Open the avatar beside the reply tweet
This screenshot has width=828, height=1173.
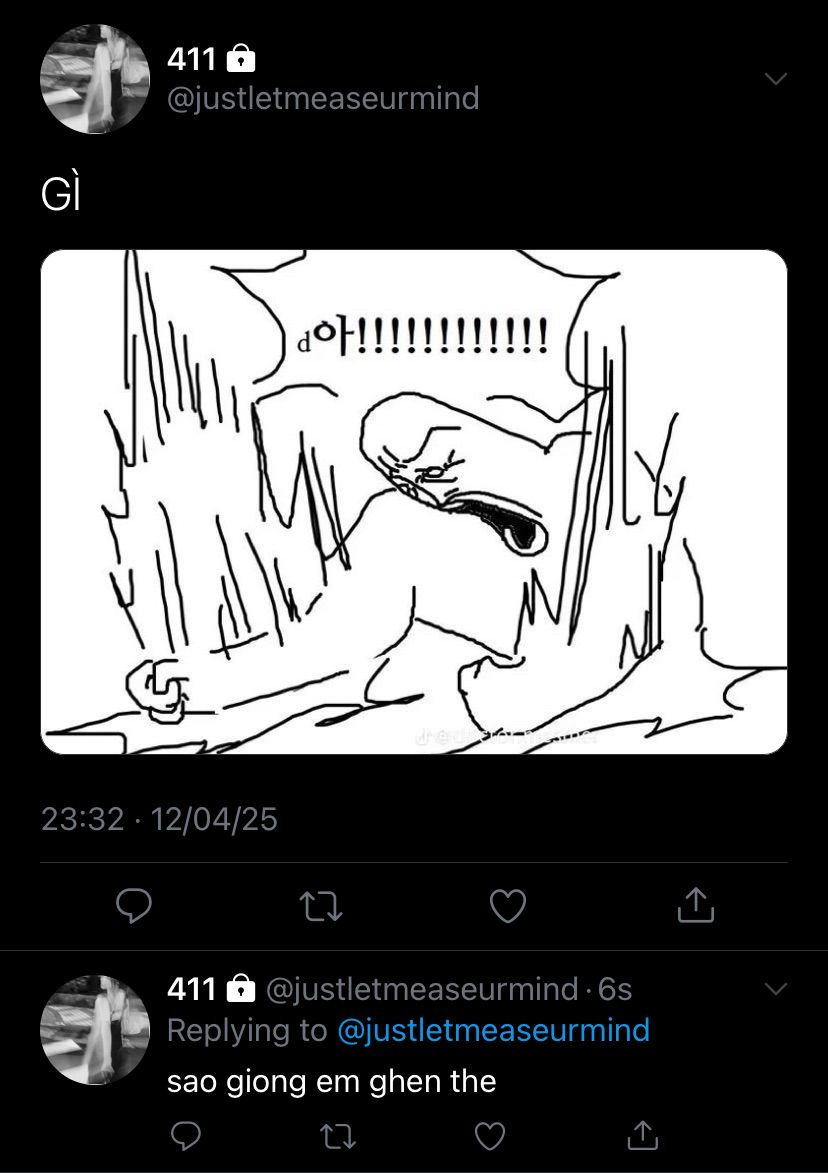coord(95,1029)
